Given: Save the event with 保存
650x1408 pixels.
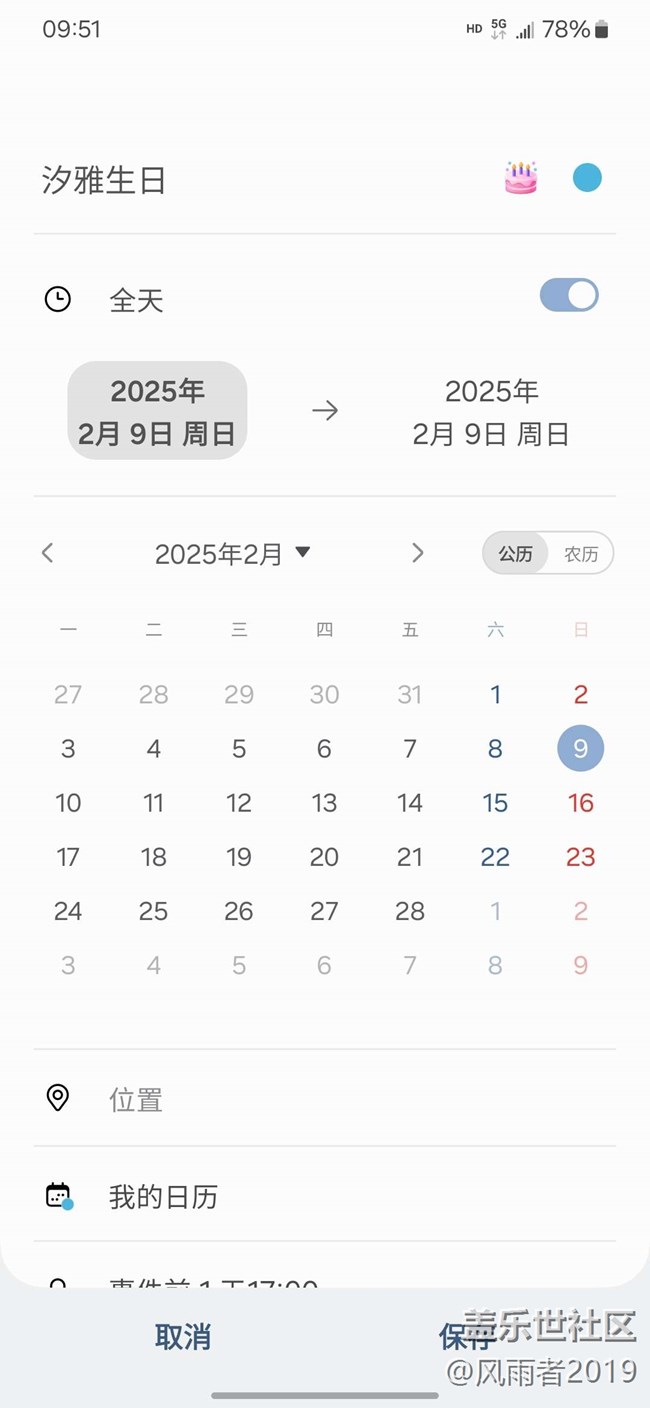Looking at the screenshot, I should coord(467,1337).
